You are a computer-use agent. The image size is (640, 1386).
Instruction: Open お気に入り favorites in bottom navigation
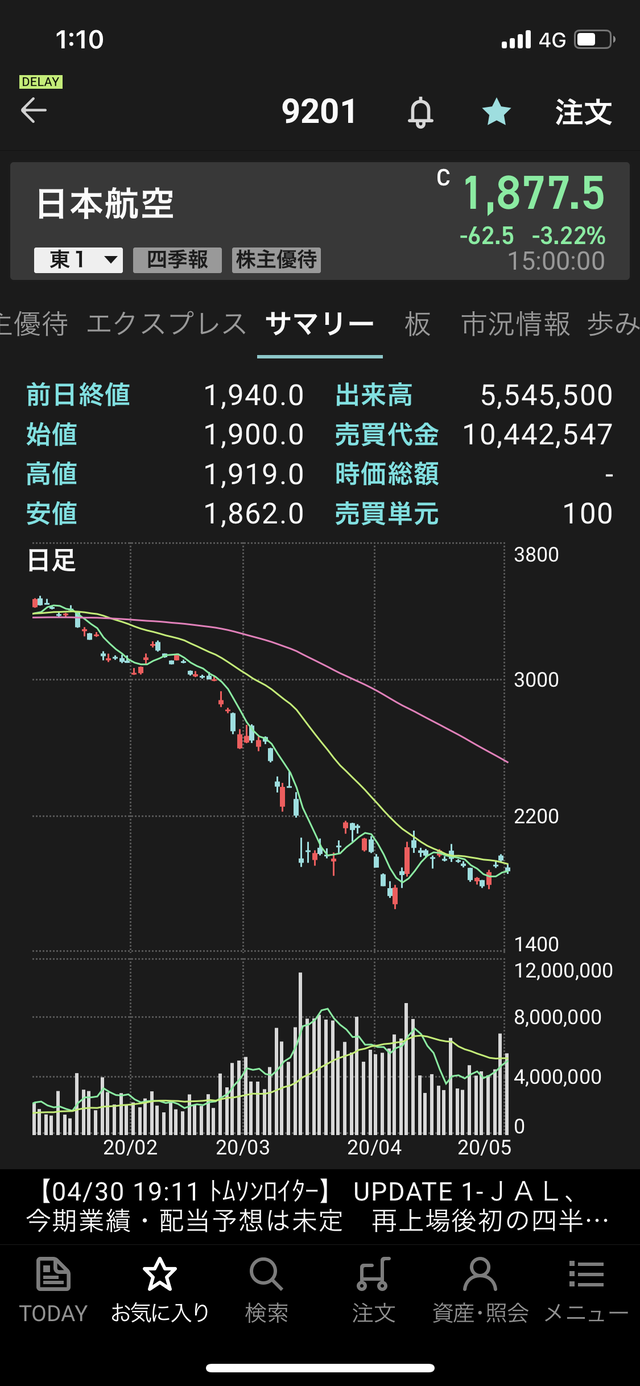click(x=160, y=1291)
